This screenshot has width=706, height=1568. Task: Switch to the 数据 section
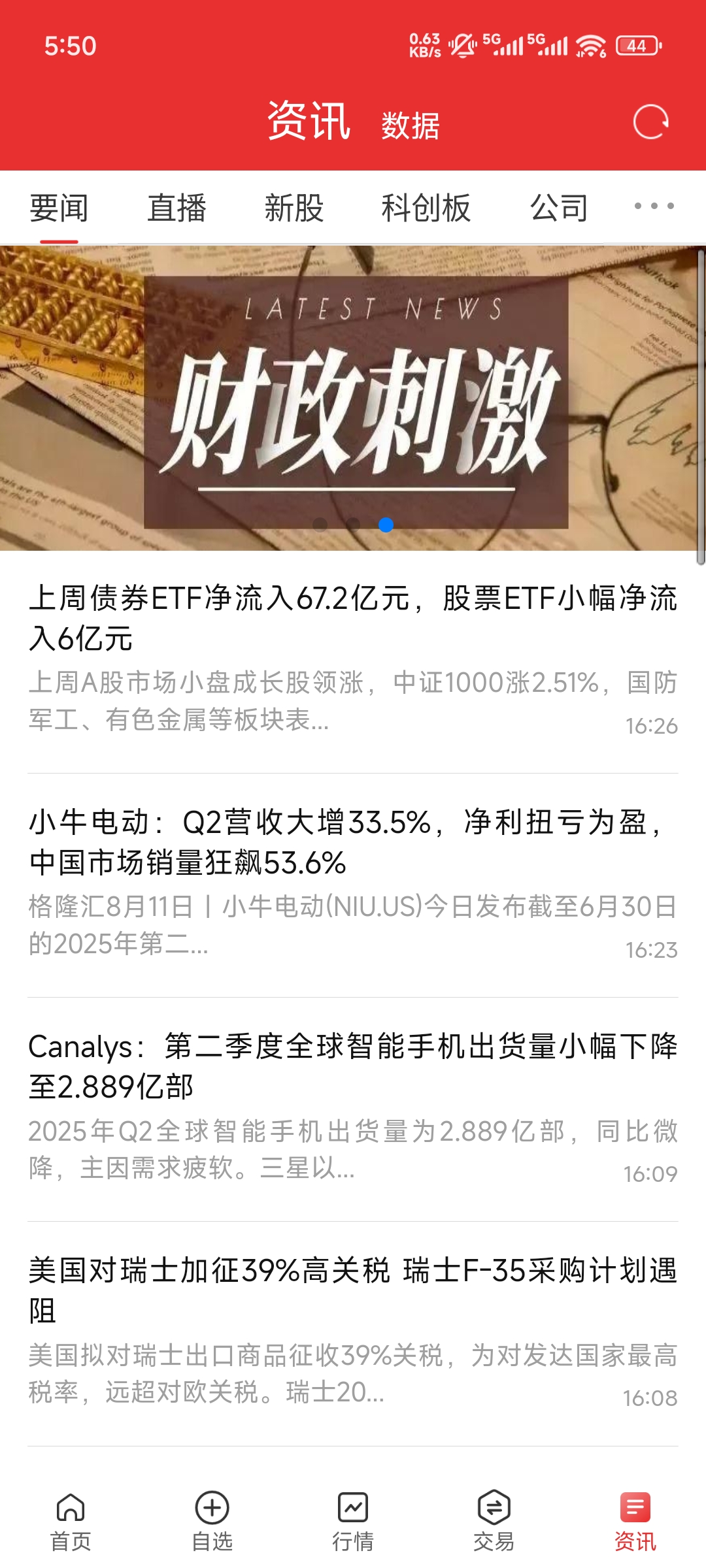(x=411, y=125)
